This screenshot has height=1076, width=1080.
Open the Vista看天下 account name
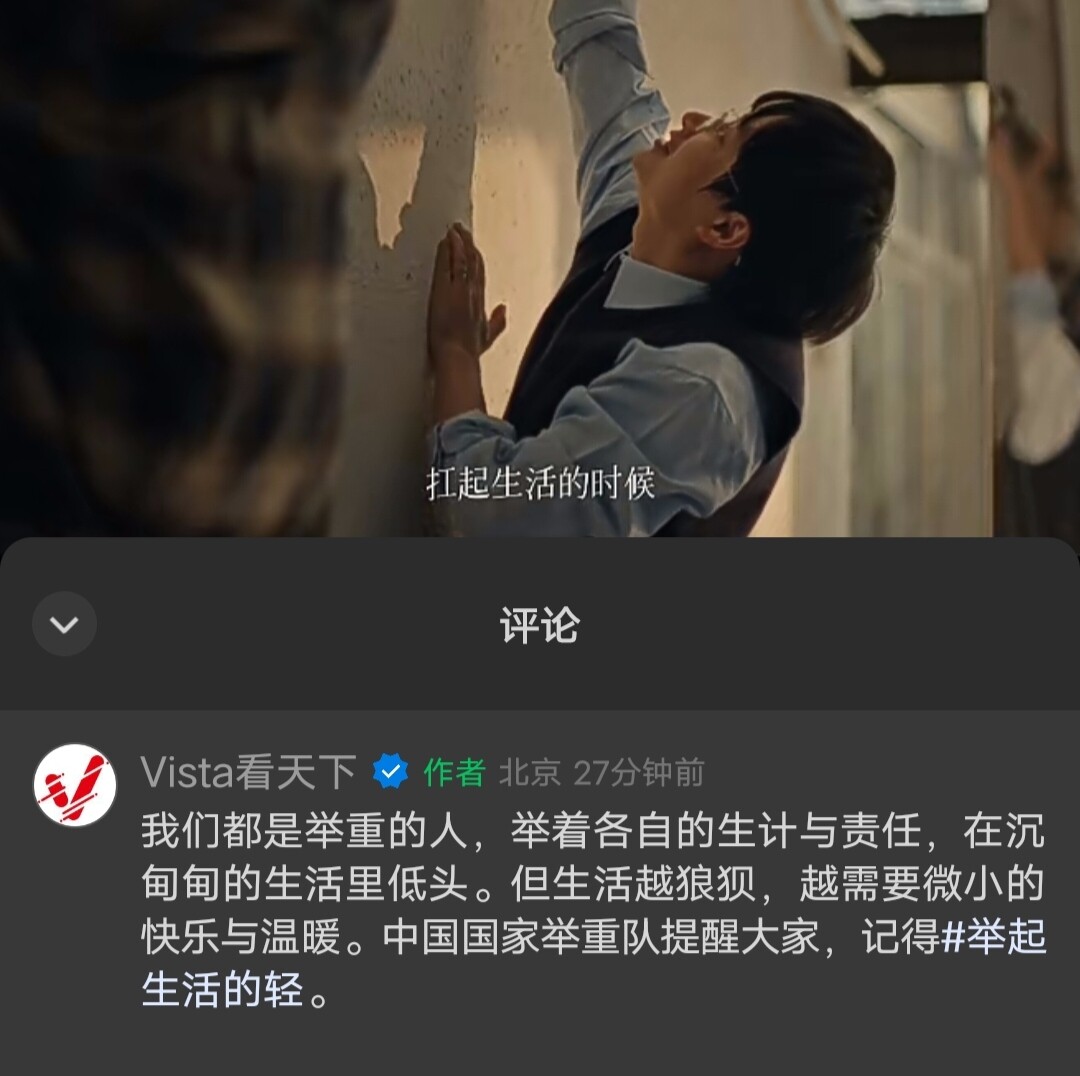tap(248, 772)
